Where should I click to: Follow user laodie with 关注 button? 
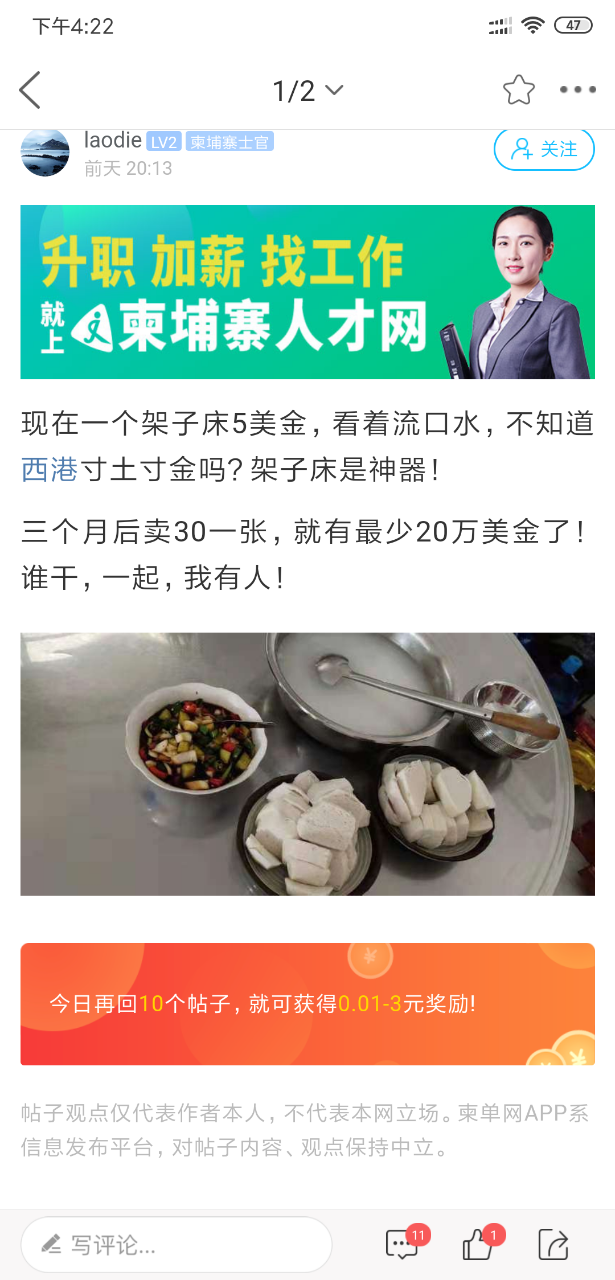click(544, 149)
